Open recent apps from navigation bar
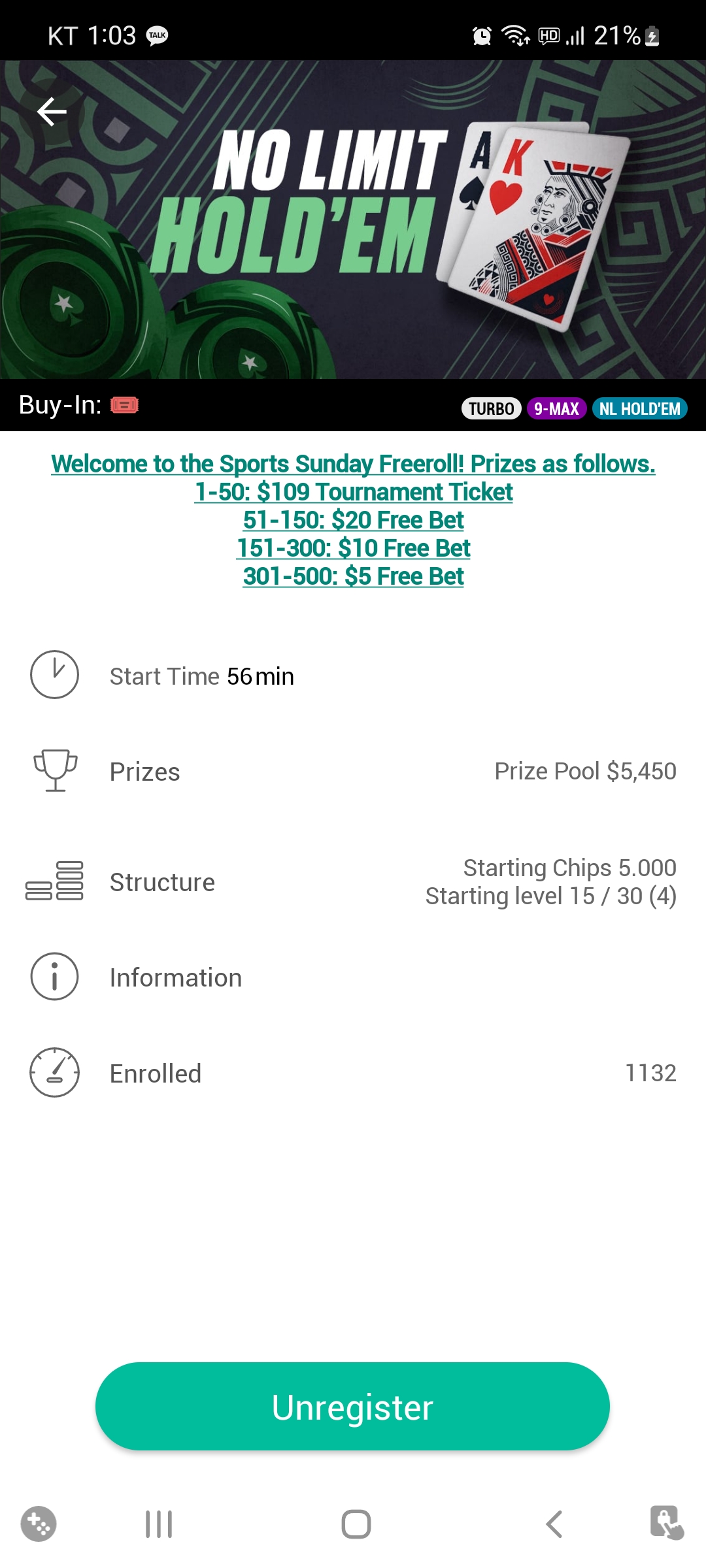 click(x=159, y=1524)
